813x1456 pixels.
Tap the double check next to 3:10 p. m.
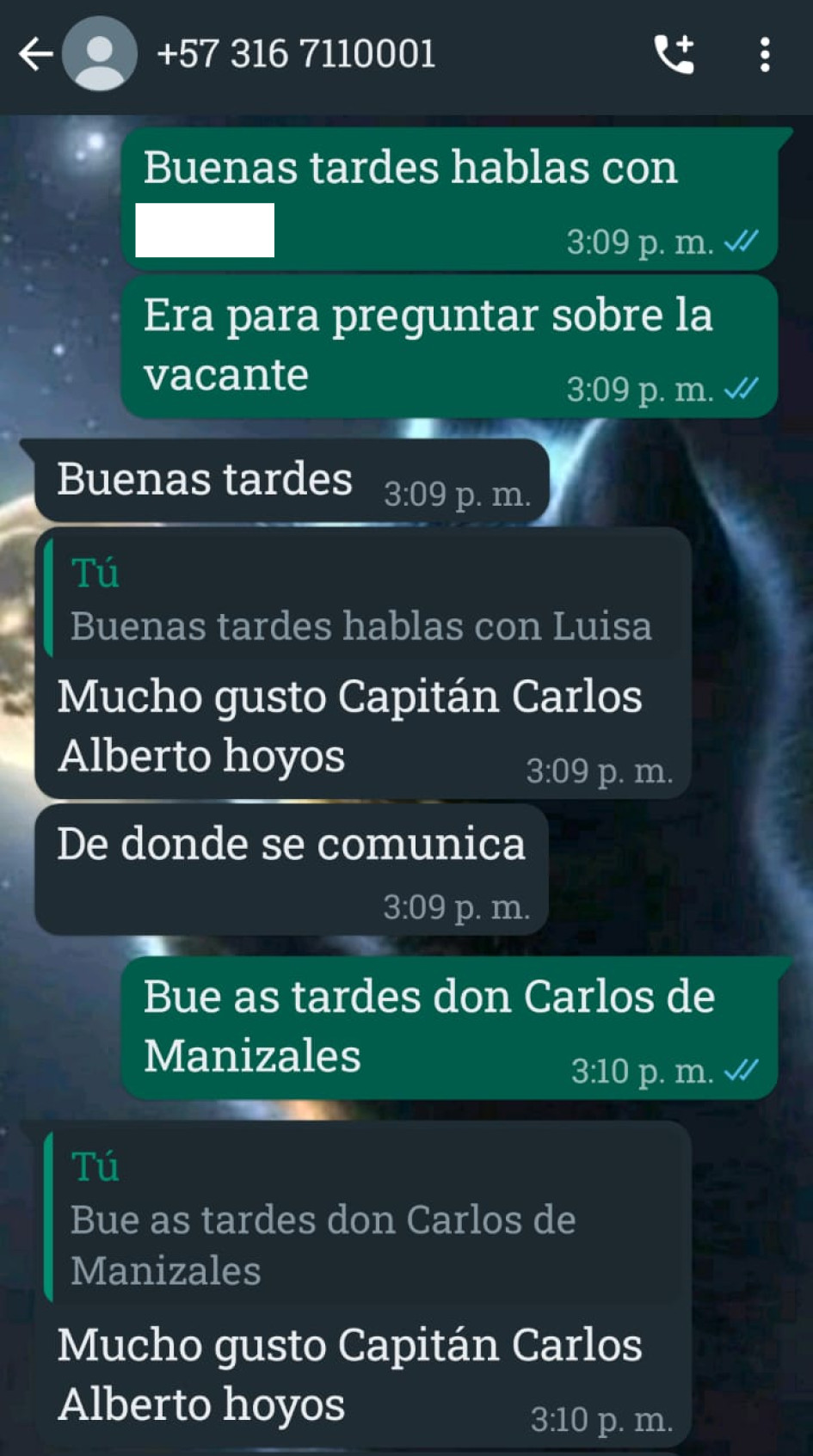tap(741, 1072)
